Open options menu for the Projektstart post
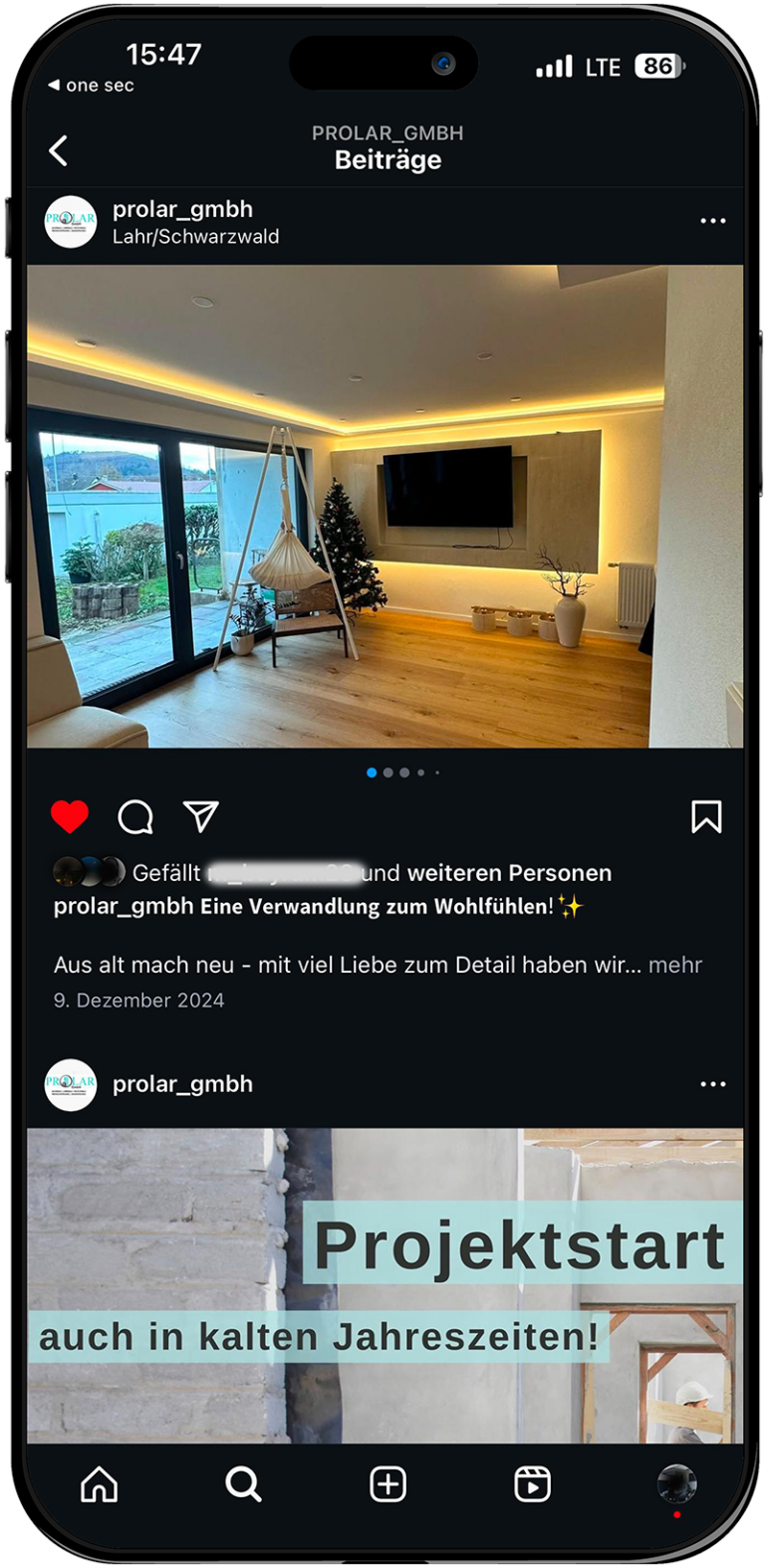Screen dimensions: 765x1568 coord(712,1084)
